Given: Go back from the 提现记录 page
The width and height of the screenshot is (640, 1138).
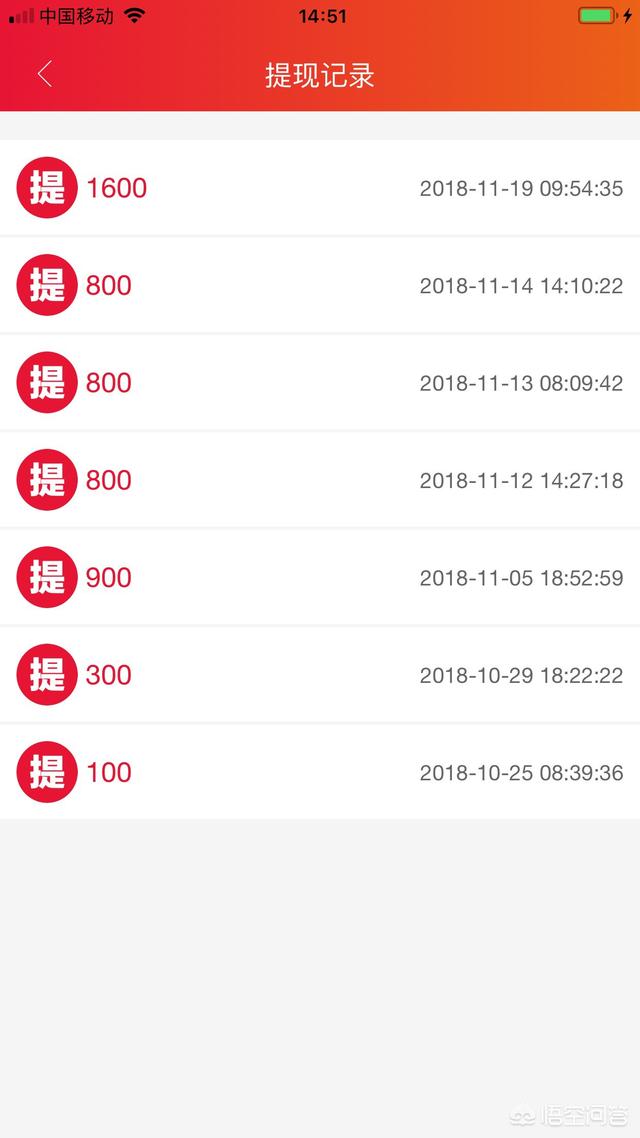Looking at the screenshot, I should (44, 74).
